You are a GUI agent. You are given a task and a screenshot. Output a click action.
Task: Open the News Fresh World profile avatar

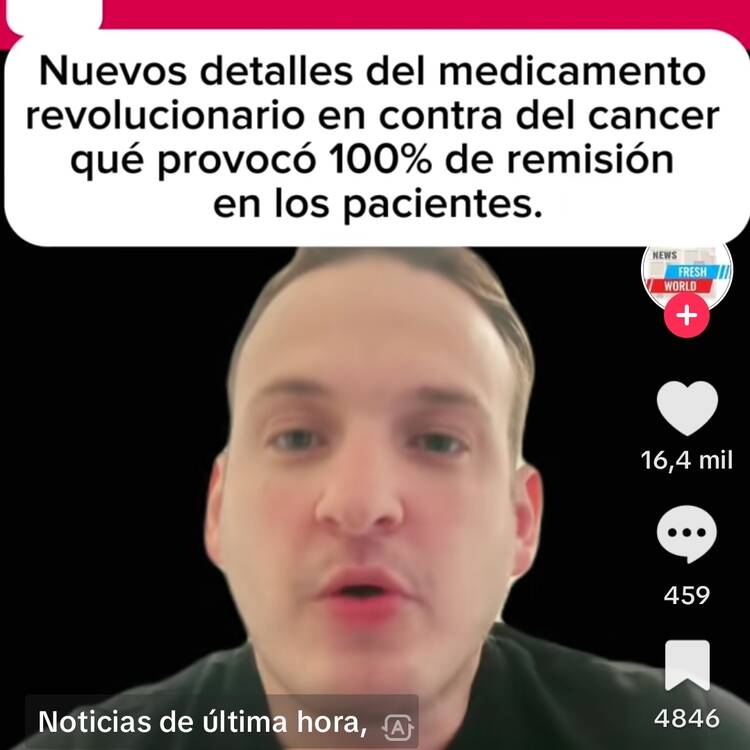[687, 272]
